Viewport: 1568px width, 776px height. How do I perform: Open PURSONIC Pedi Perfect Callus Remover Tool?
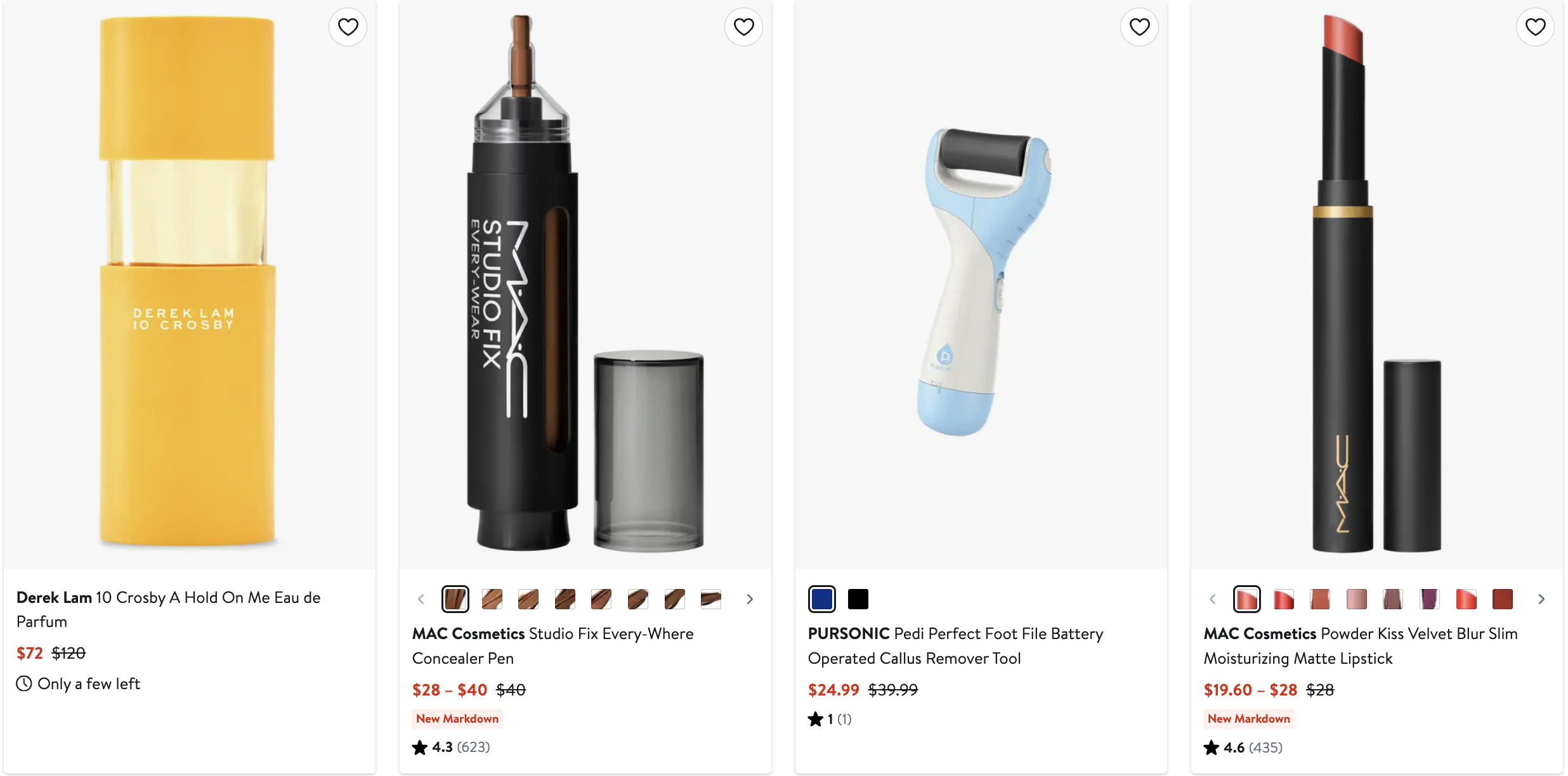coord(955,645)
